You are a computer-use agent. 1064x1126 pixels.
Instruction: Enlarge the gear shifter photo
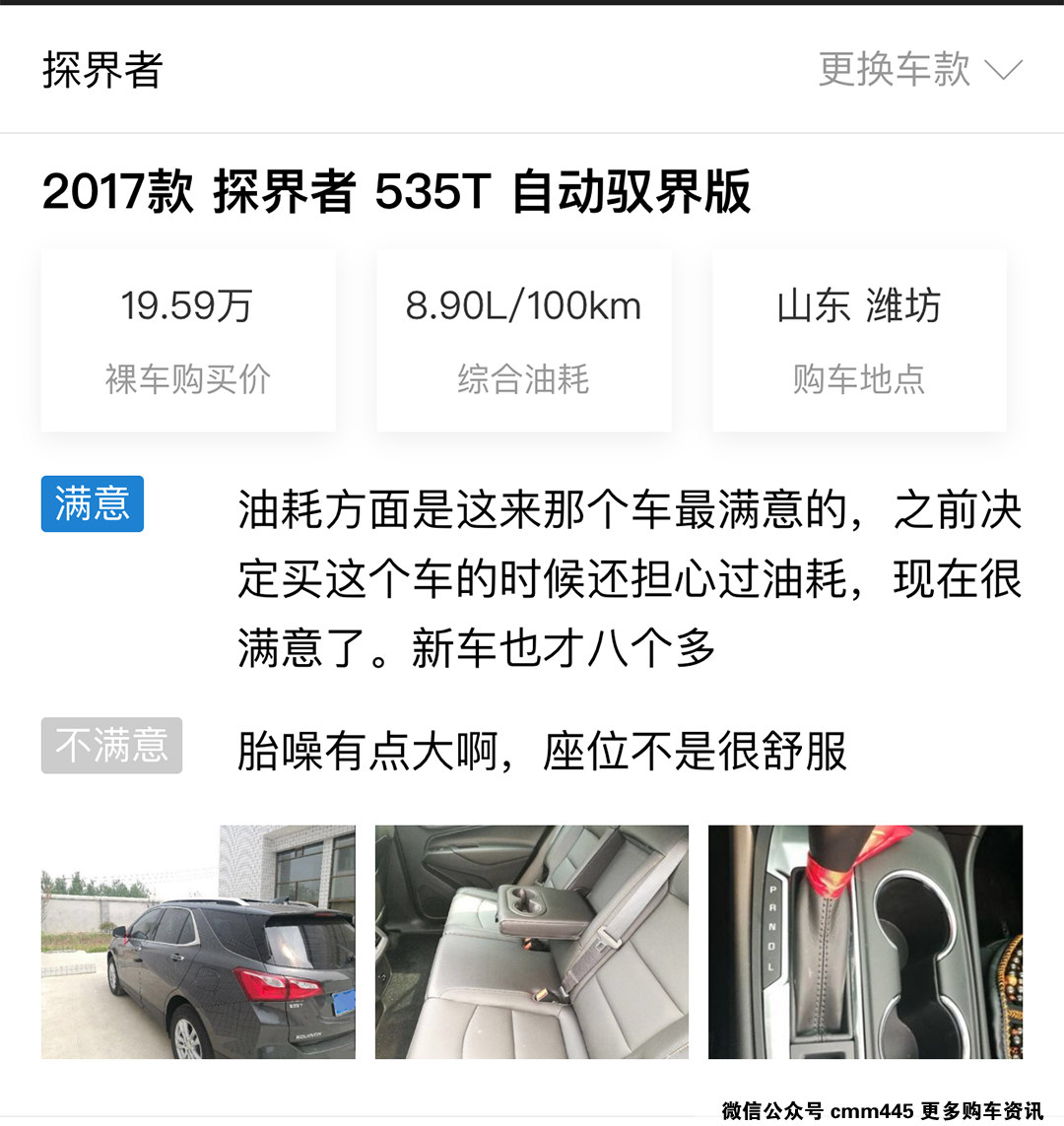[865, 942]
